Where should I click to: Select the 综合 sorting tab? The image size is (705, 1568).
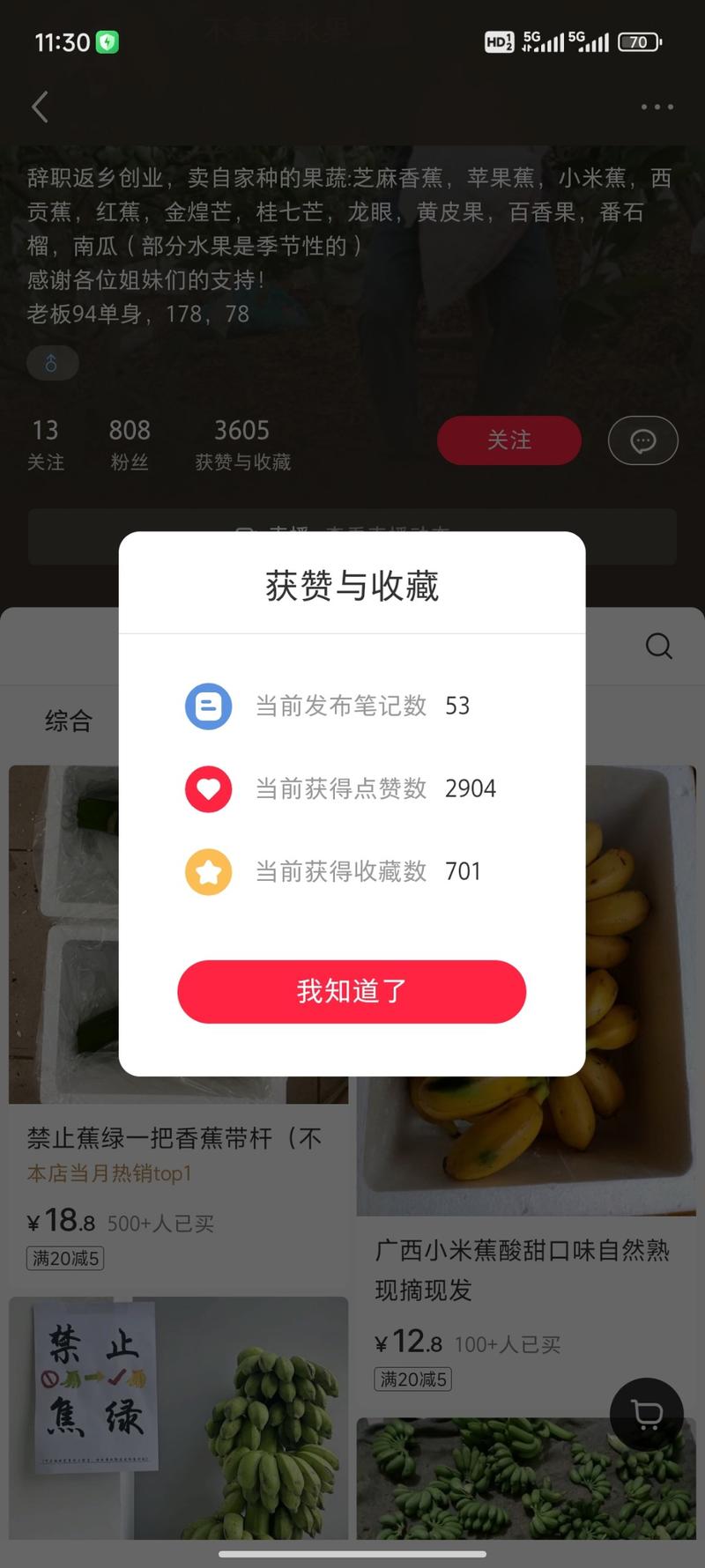pyautogui.click(x=68, y=721)
